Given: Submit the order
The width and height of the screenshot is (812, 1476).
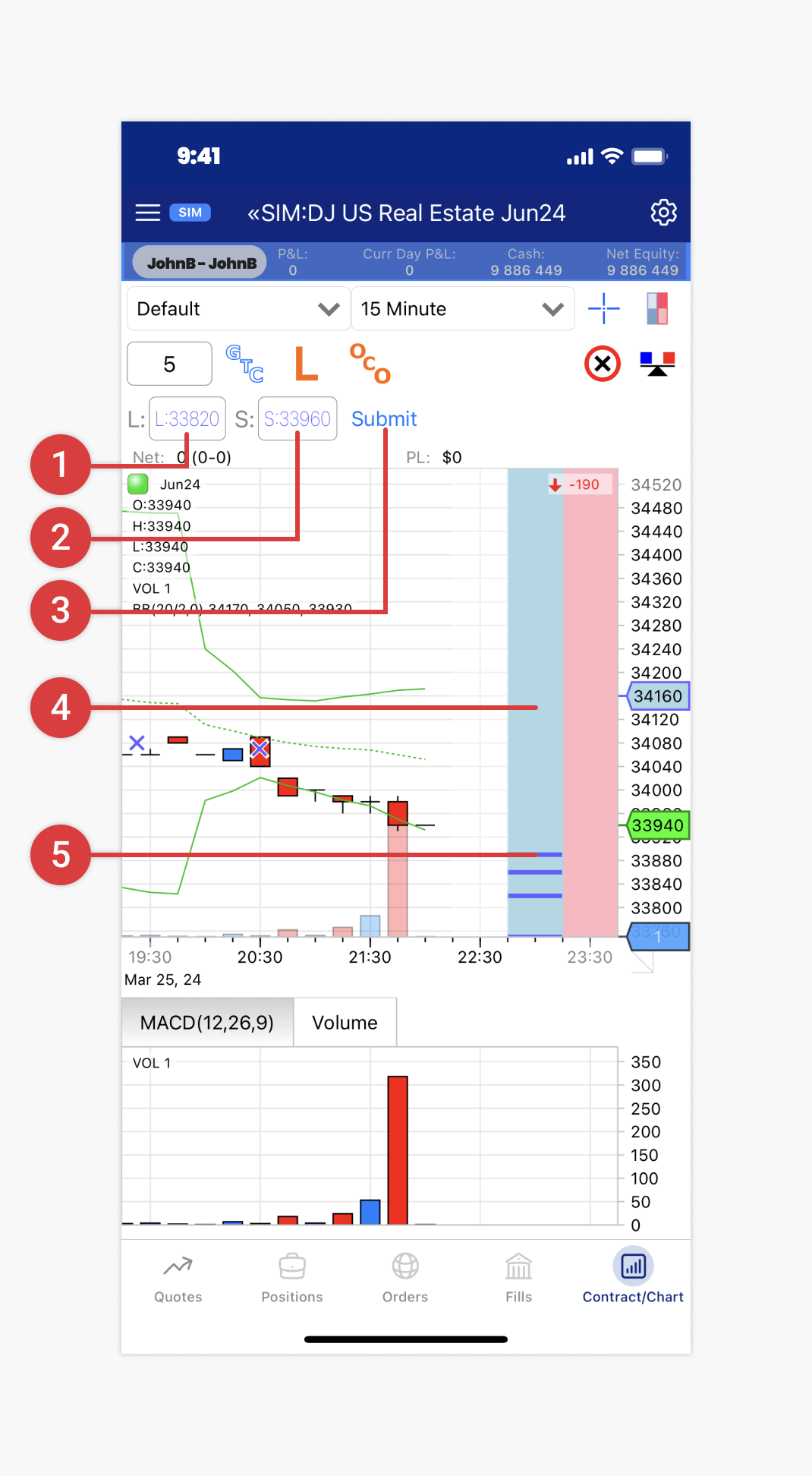Looking at the screenshot, I should [384, 419].
